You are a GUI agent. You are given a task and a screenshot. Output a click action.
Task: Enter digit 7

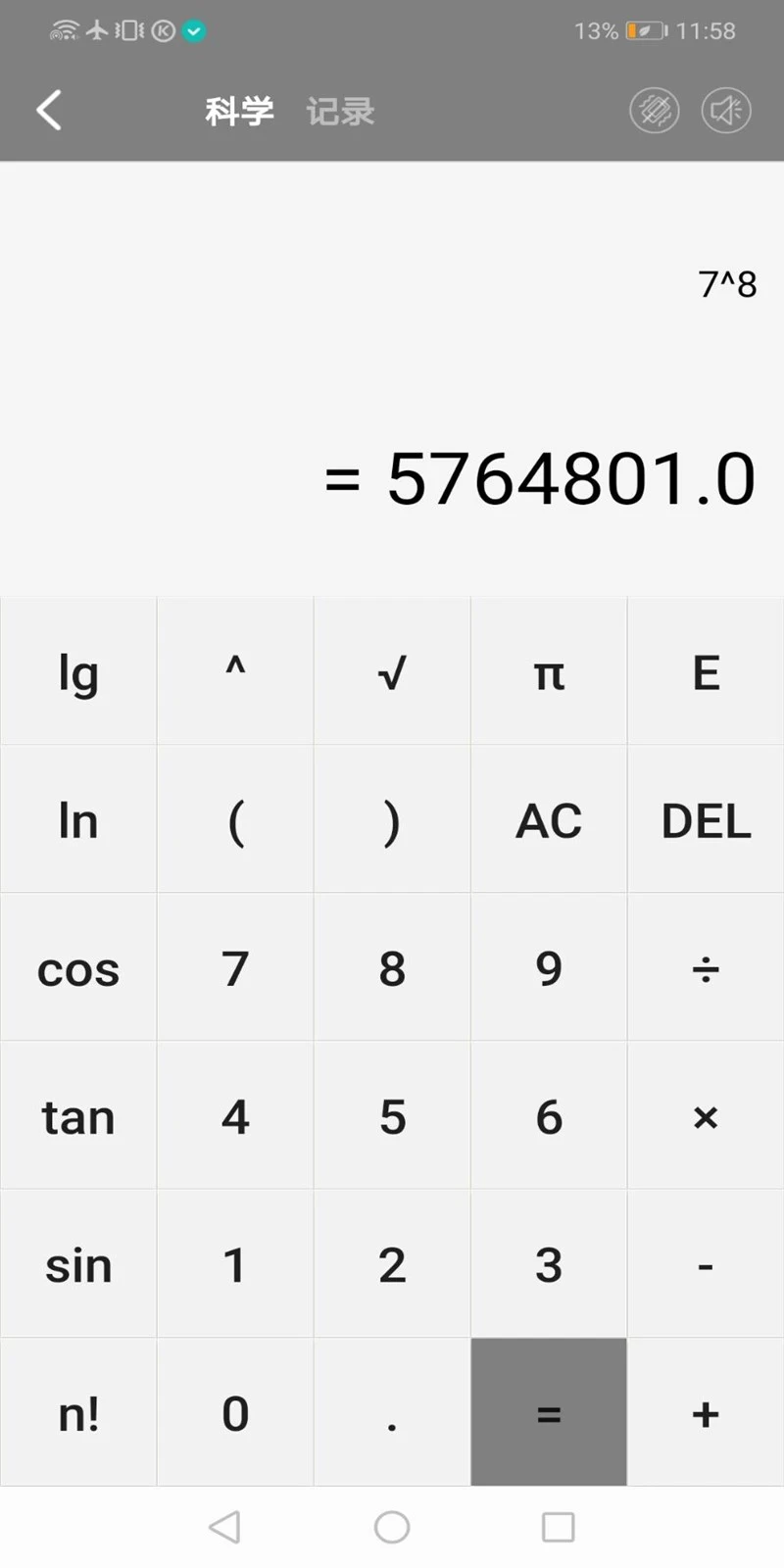[235, 967]
